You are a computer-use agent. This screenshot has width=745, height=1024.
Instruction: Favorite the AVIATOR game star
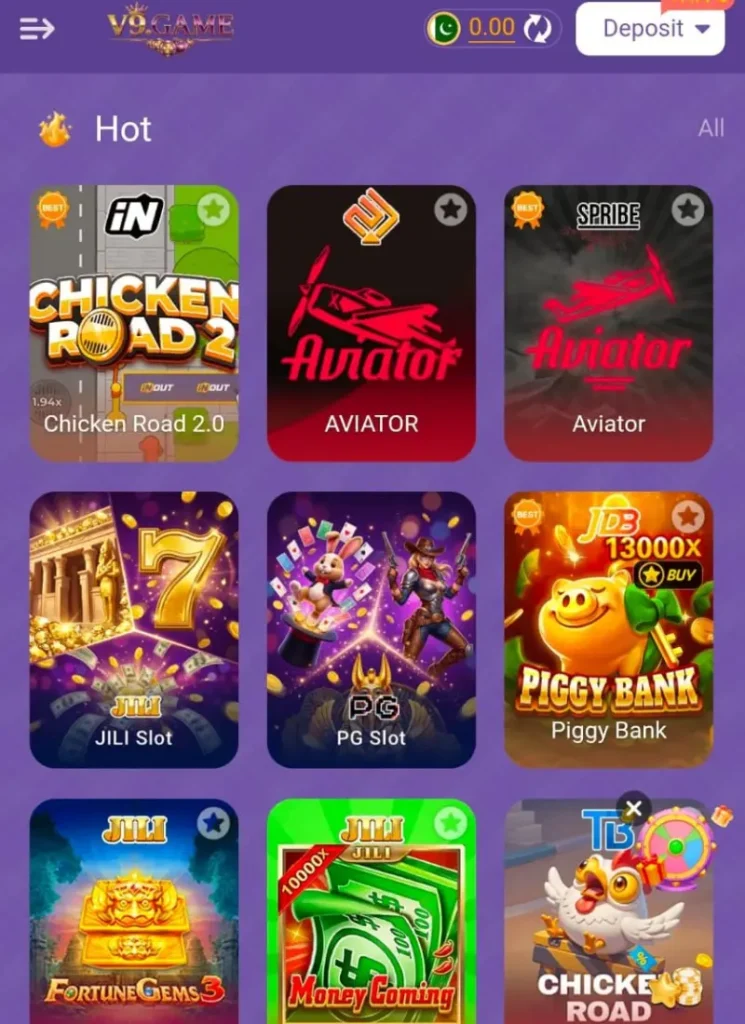(450, 210)
